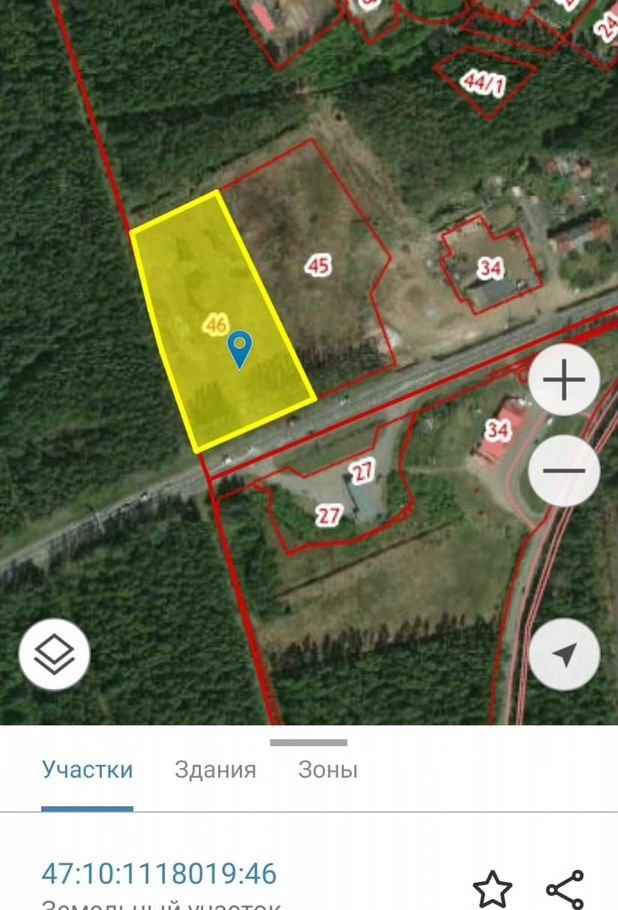
Task: Tap the bottom sheet drag handle
Action: [309, 743]
